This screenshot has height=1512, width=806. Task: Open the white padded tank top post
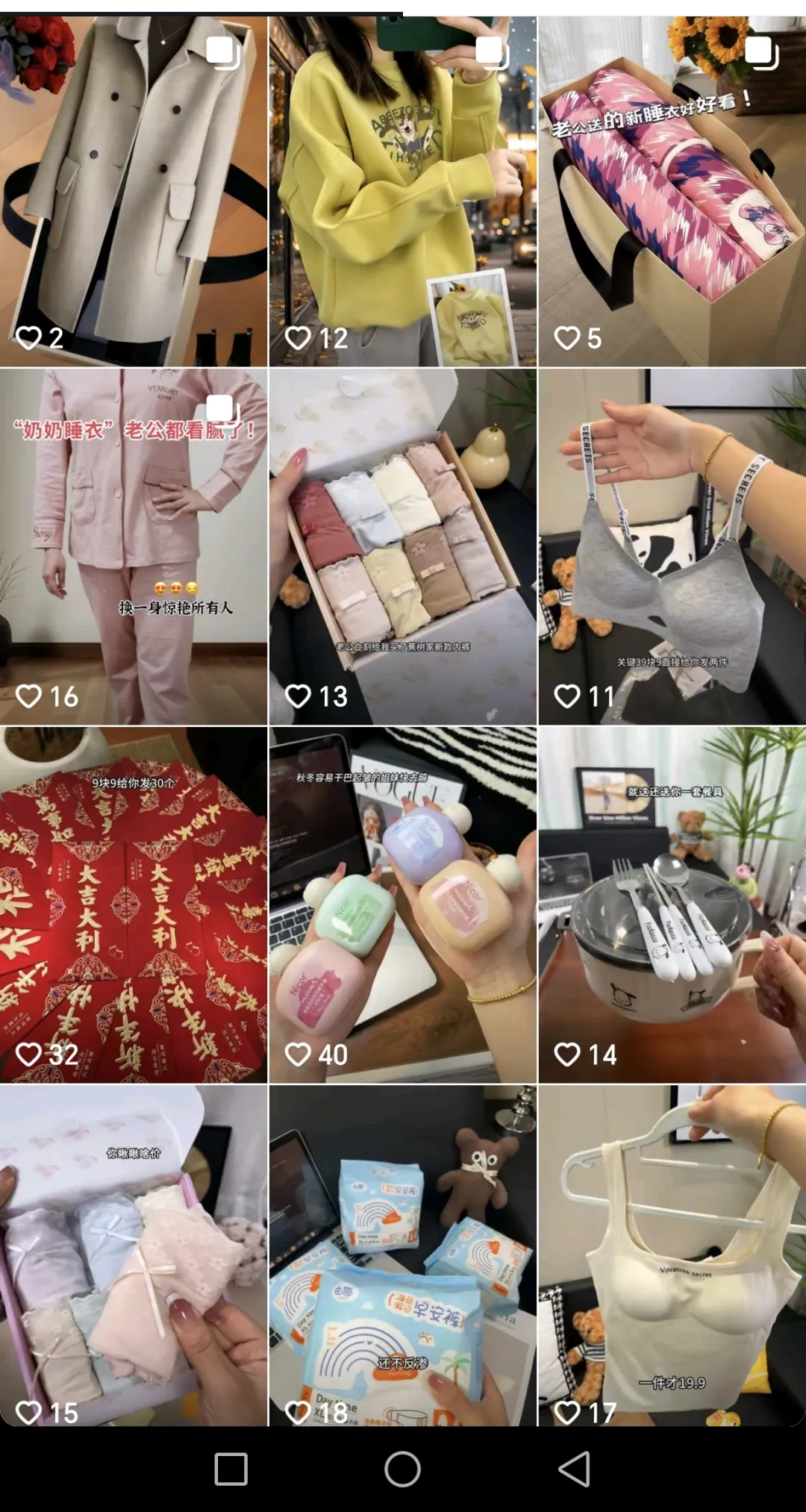point(672,1255)
